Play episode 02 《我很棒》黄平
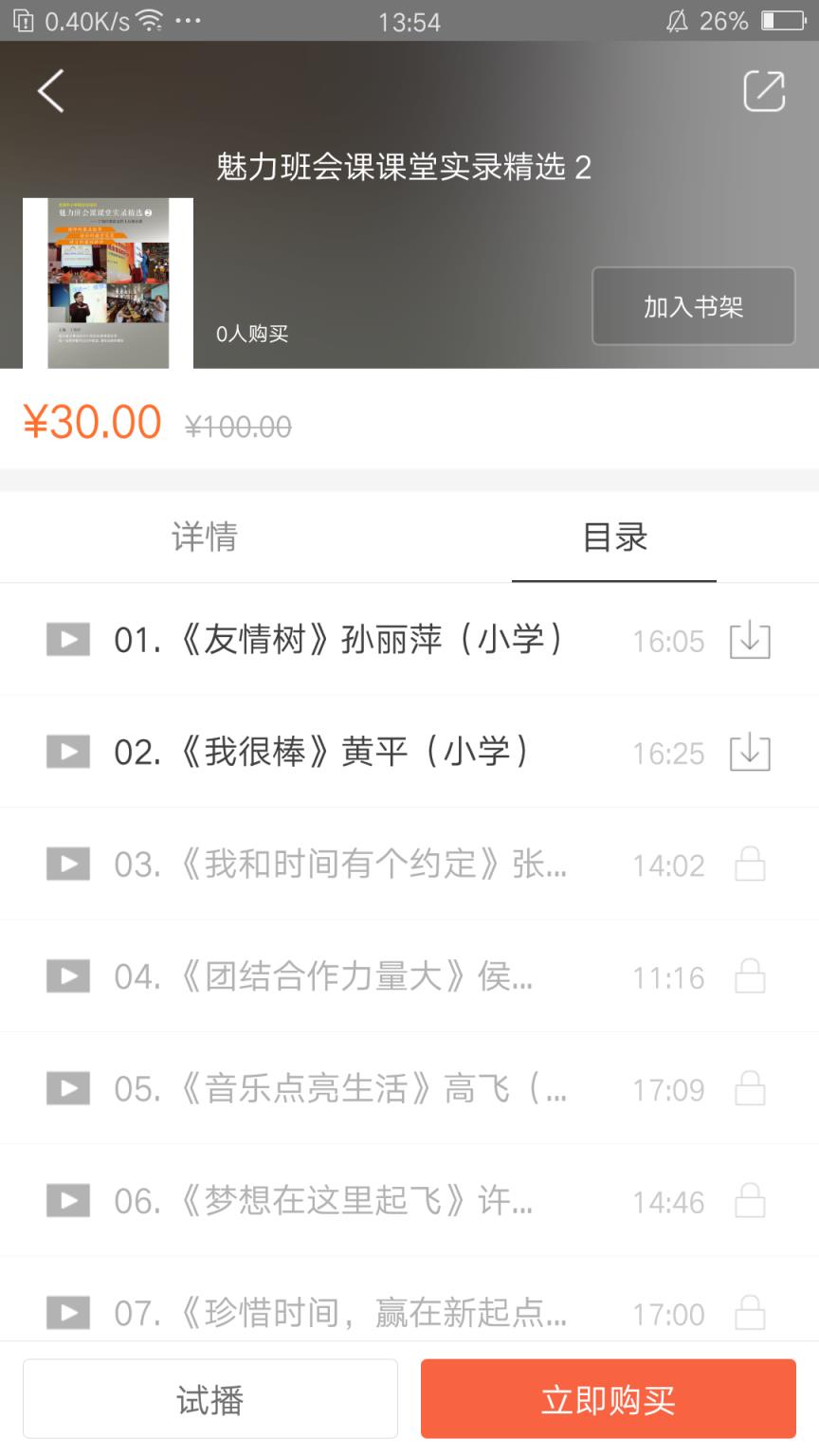 pyautogui.click(x=67, y=752)
